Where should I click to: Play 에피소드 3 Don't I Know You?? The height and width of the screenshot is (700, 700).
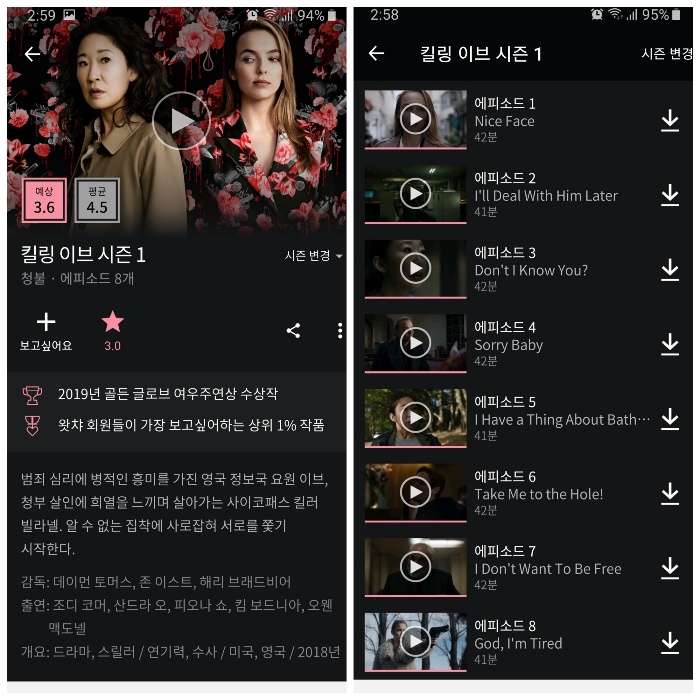(x=415, y=268)
